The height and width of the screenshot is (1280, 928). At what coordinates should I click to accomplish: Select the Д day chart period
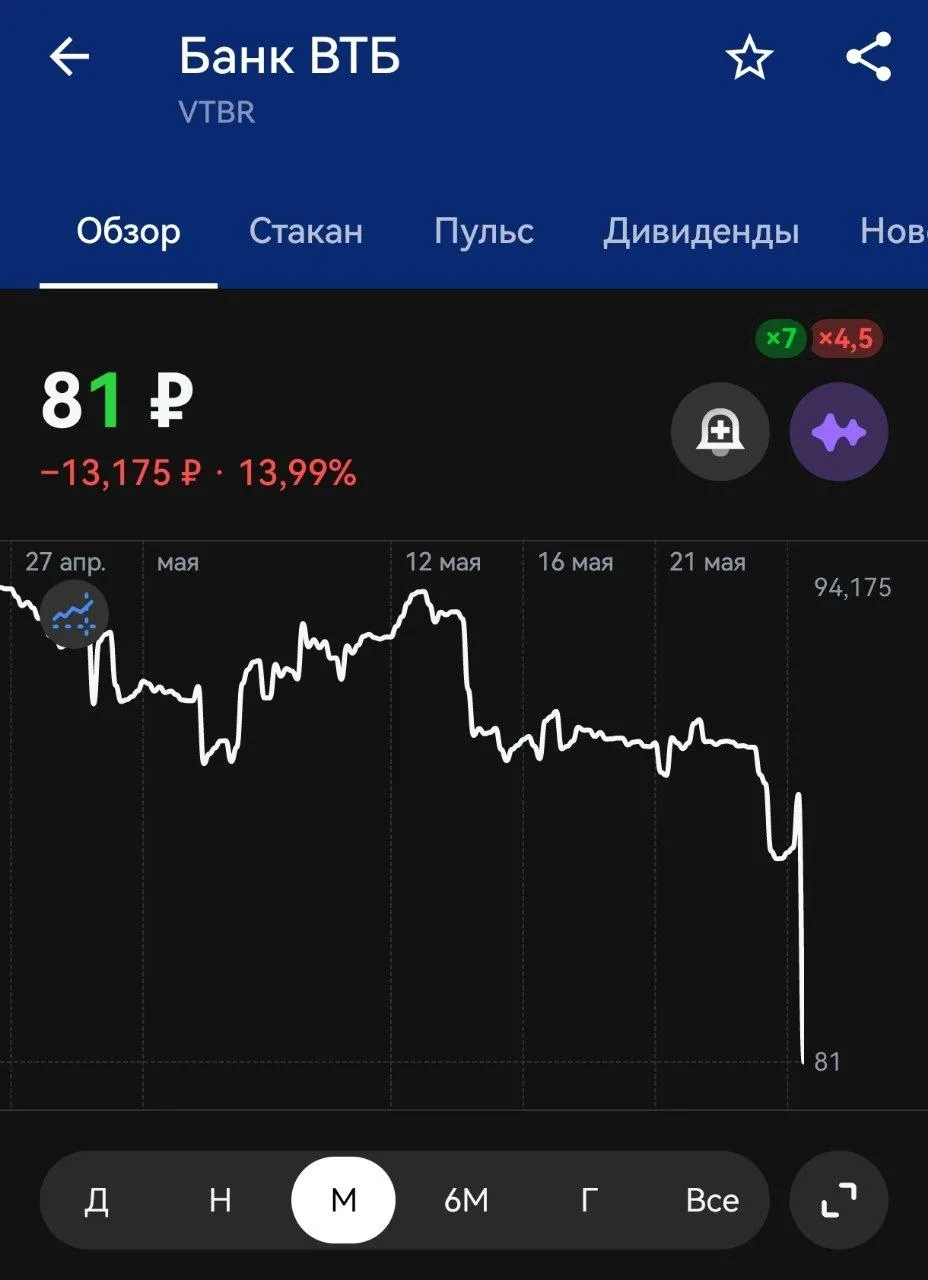[x=96, y=1199]
